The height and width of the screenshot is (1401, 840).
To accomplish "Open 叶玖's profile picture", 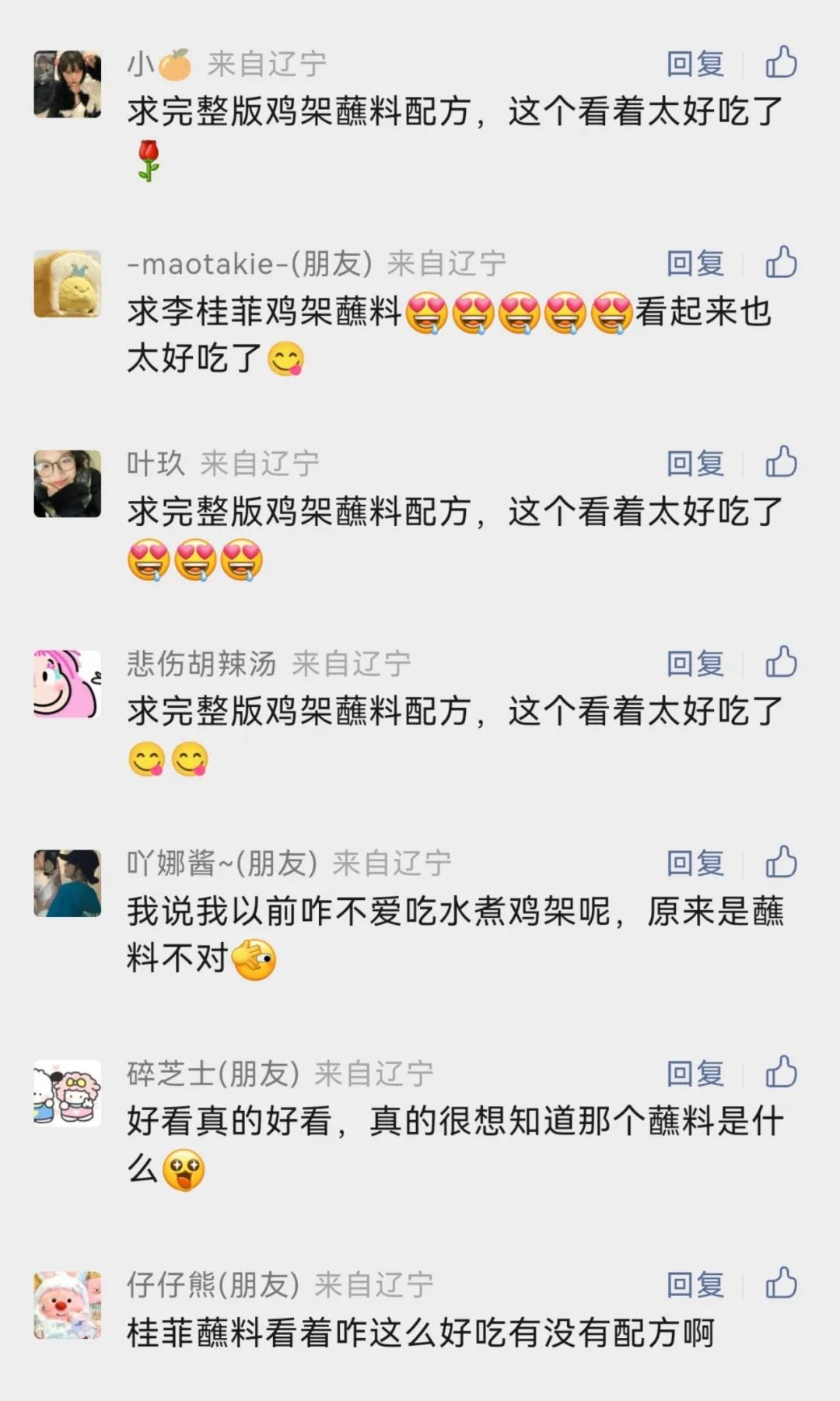I will click(67, 482).
